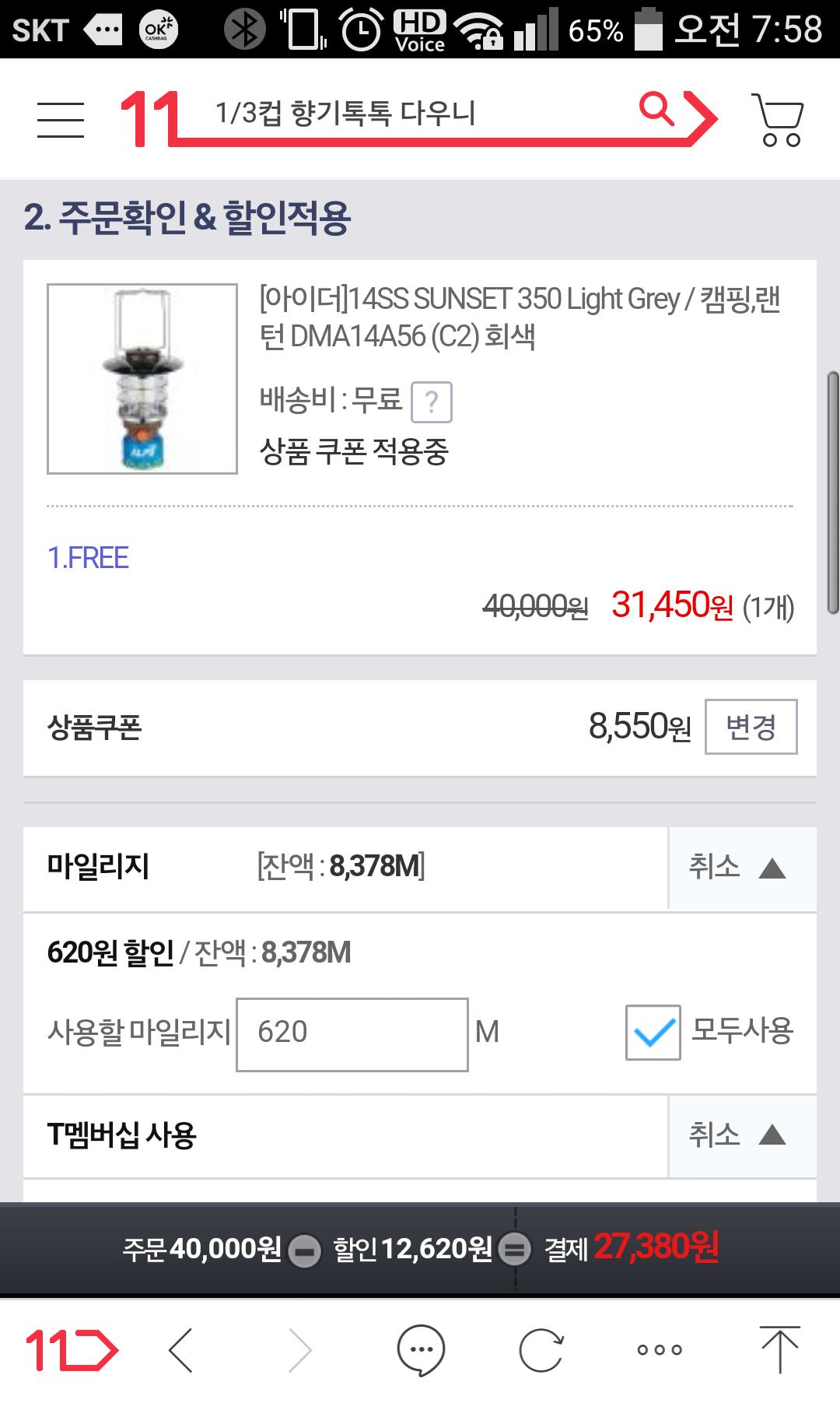Screen dimensions: 840x1403
Task: Open the three-dot more options menu
Action: pyautogui.click(x=660, y=1350)
